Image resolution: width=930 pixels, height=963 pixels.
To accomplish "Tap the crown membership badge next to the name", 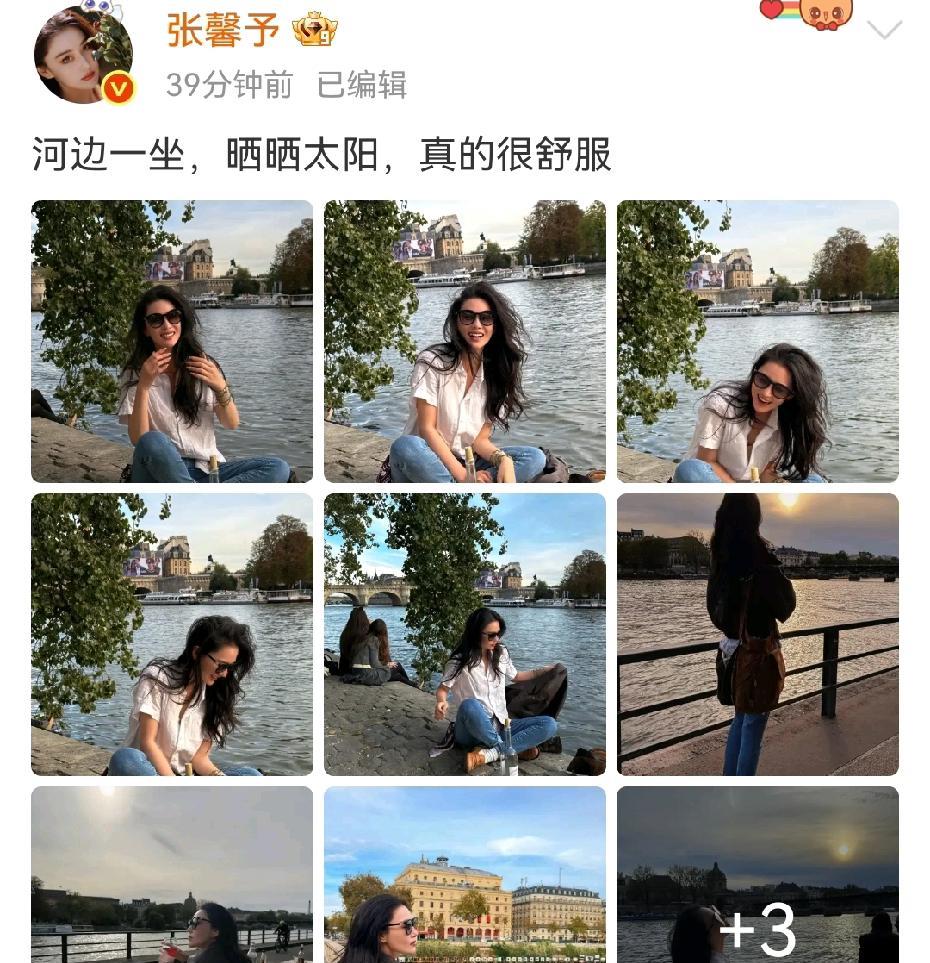I will [315, 30].
